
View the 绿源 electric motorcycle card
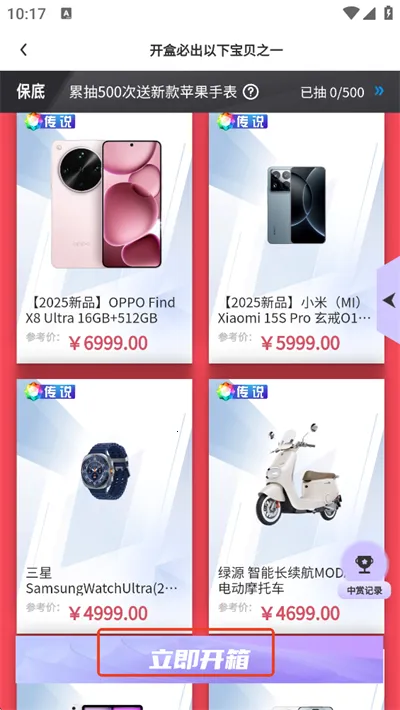tap(296, 506)
